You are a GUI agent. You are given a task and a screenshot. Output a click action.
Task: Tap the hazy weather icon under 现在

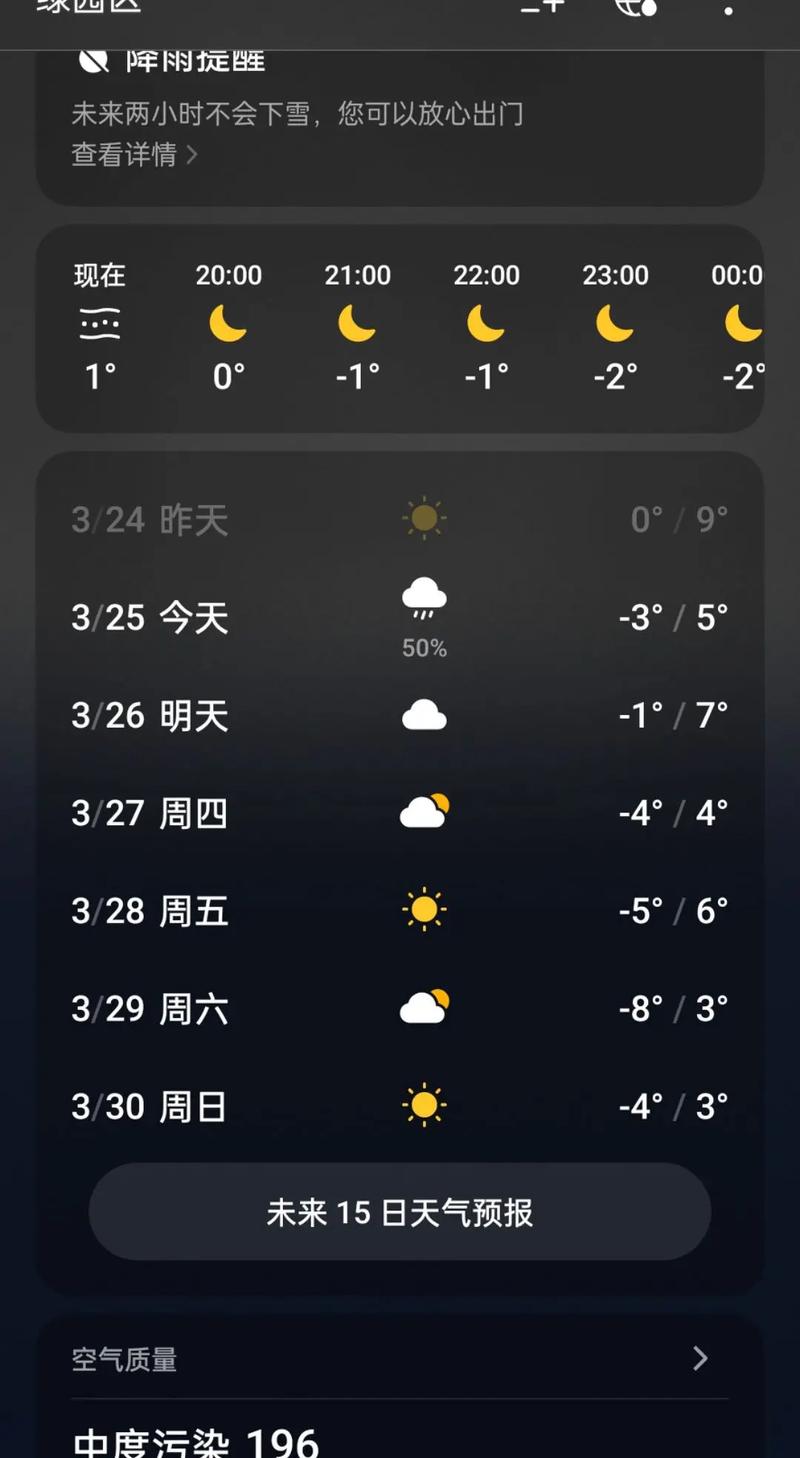click(97, 322)
